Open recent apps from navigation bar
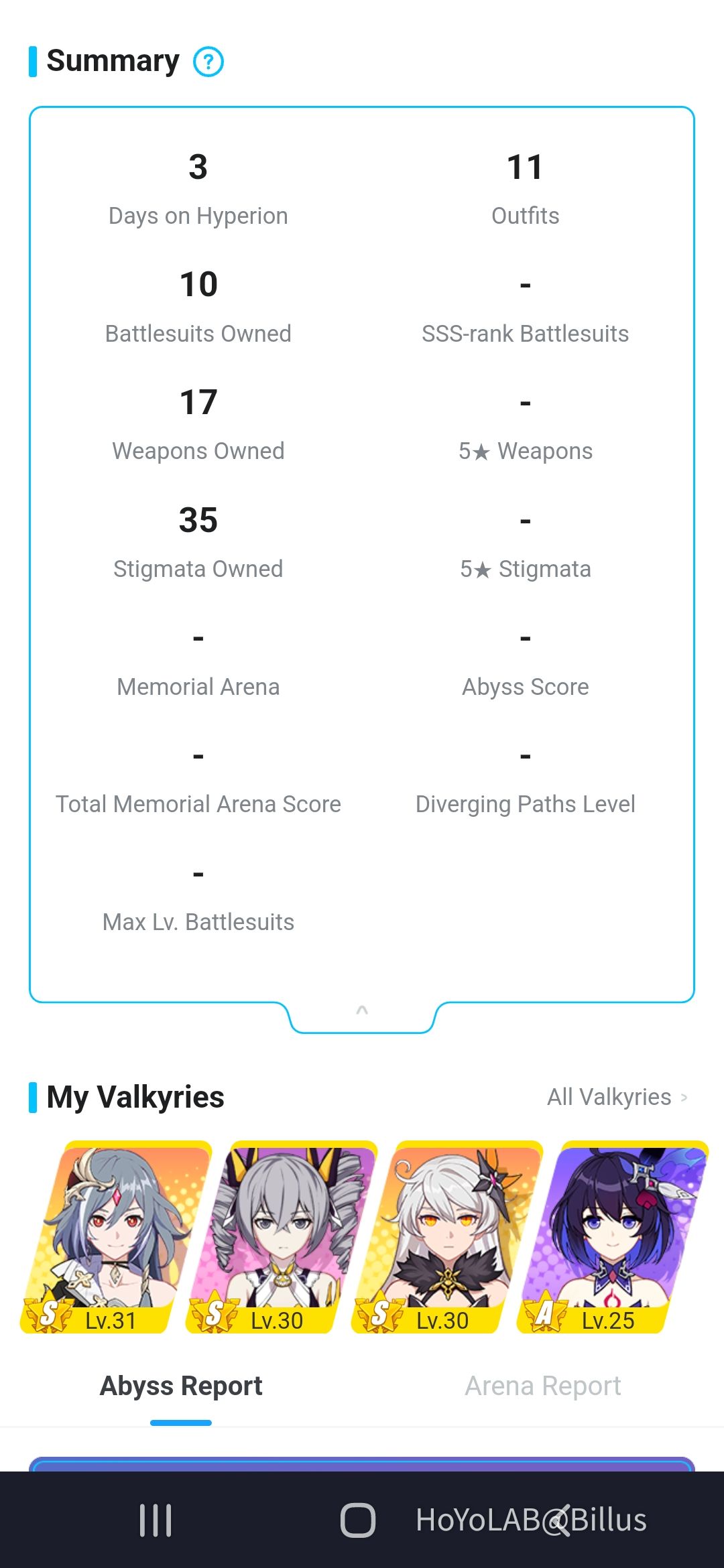 [x=156, y=1520]
